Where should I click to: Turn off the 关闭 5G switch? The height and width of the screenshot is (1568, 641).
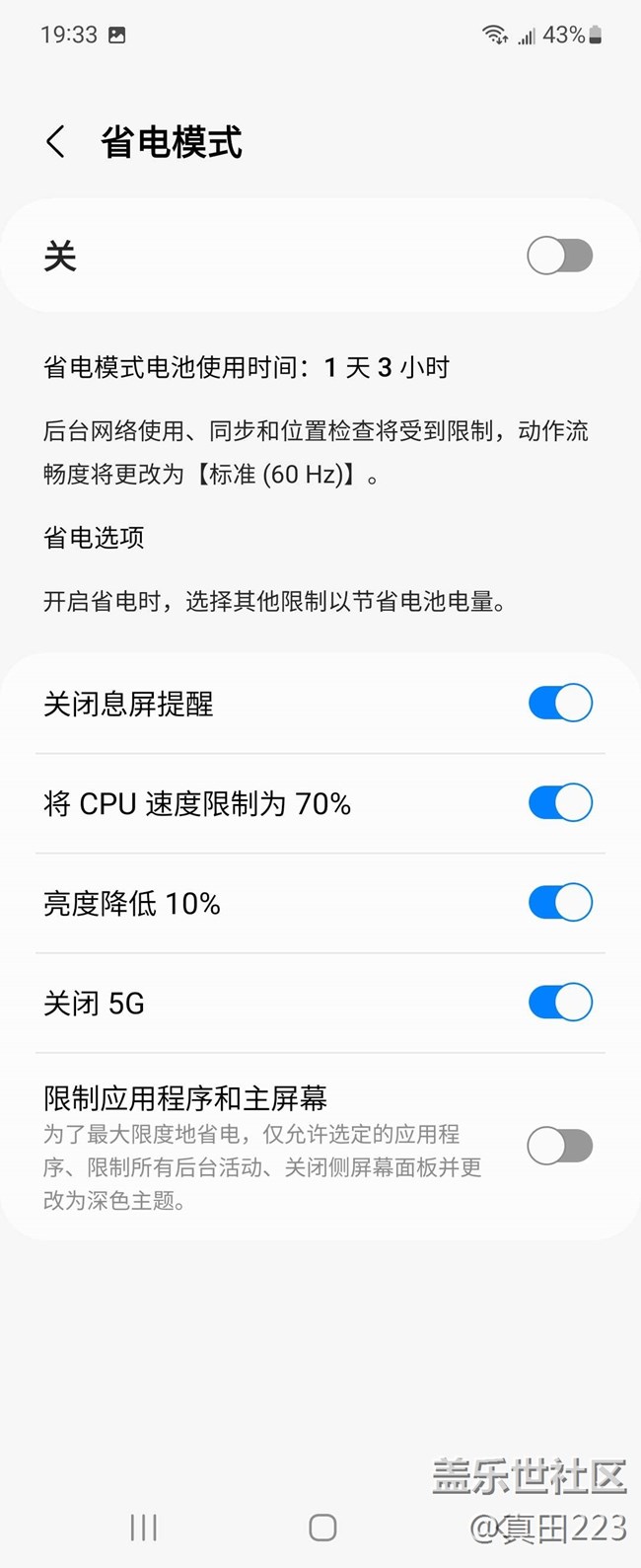tap(559, 1003)
